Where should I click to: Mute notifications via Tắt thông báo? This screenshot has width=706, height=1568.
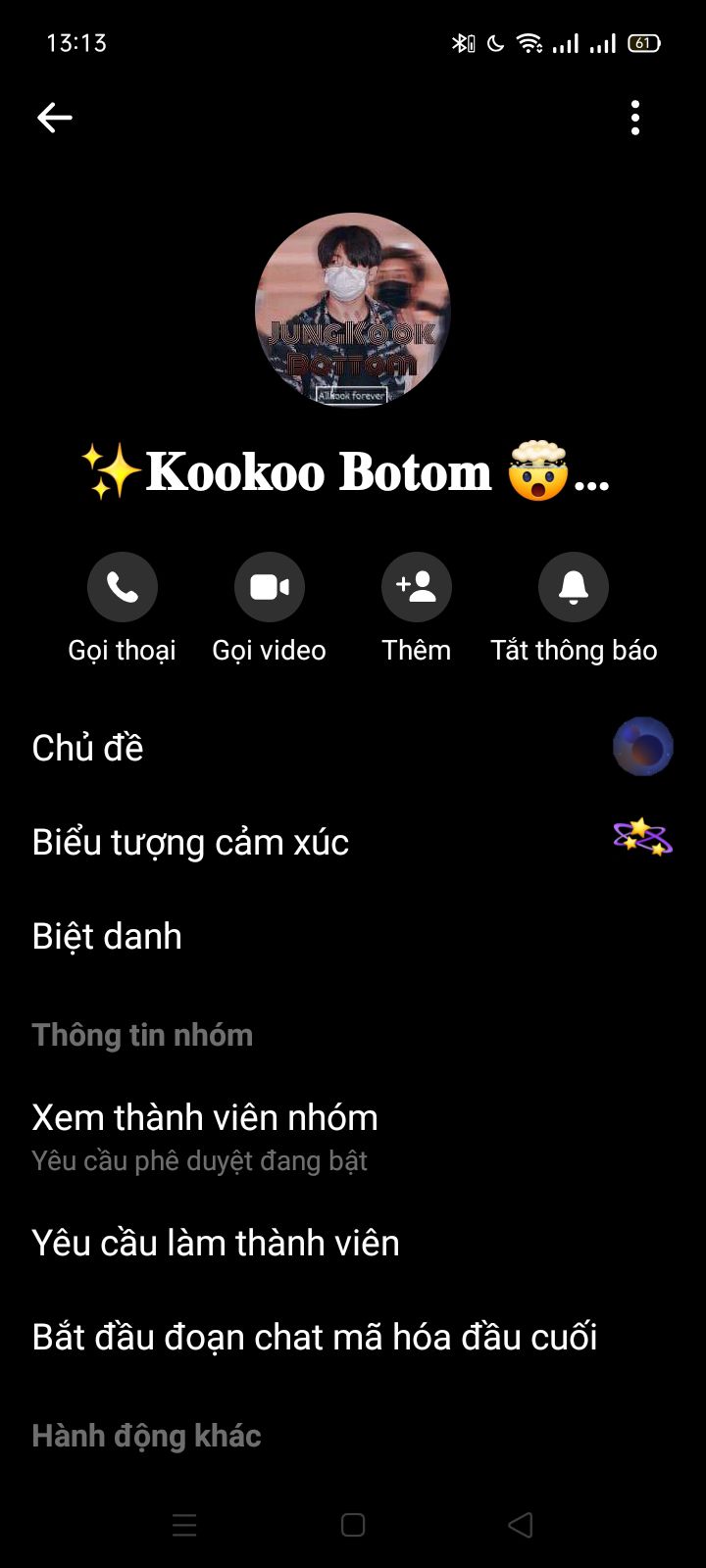(574, 588)
